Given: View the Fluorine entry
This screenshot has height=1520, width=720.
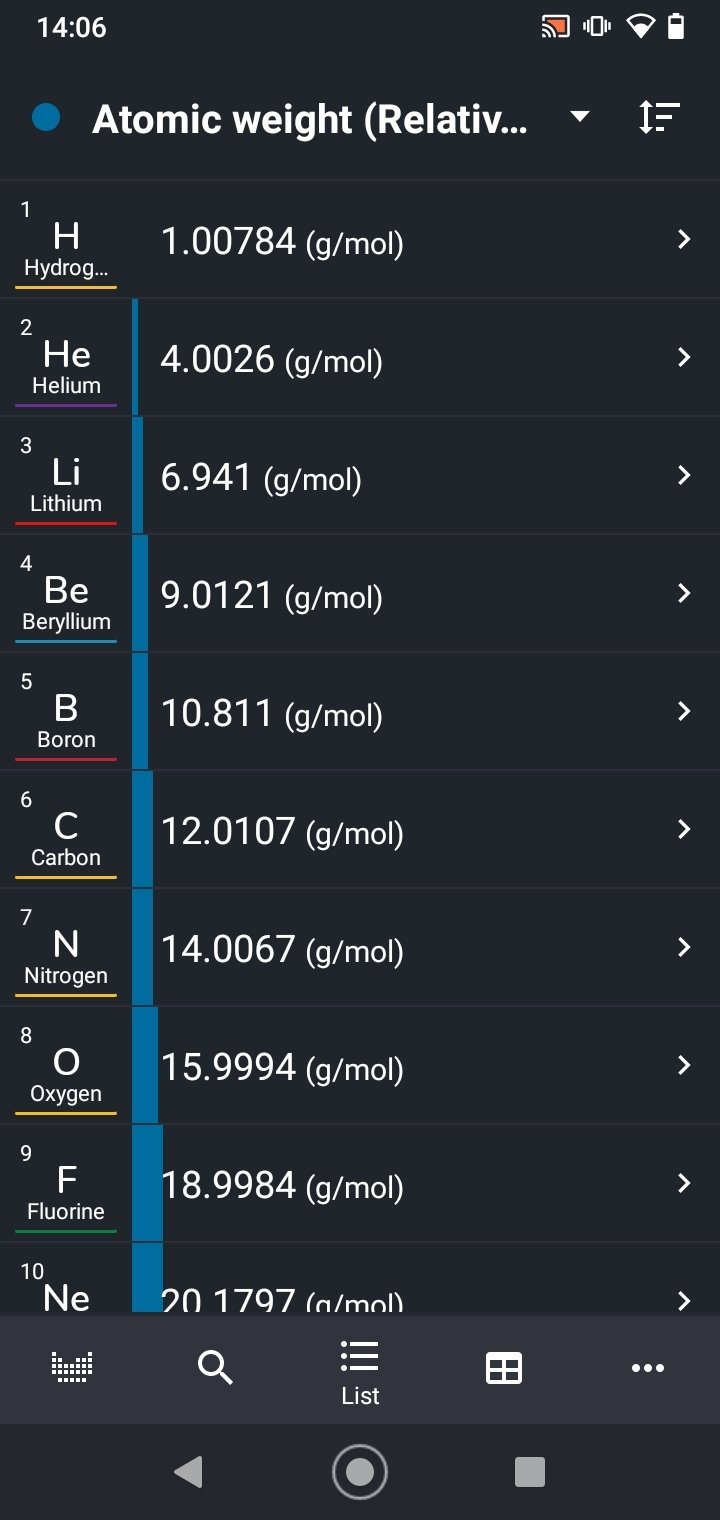Looking at the screenshot, I should click(x=360, y=1184).
